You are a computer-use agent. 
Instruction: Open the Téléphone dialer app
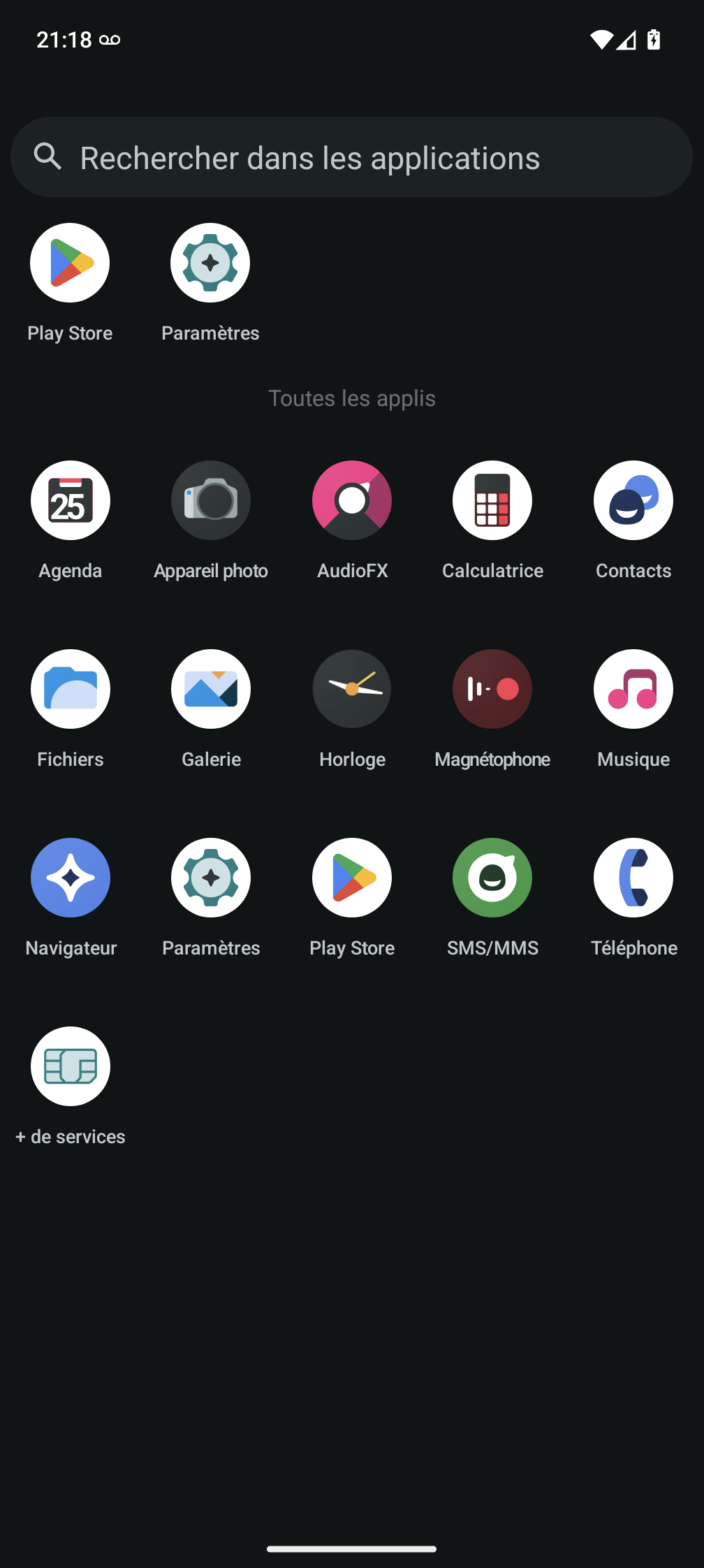tap(633, 878)
